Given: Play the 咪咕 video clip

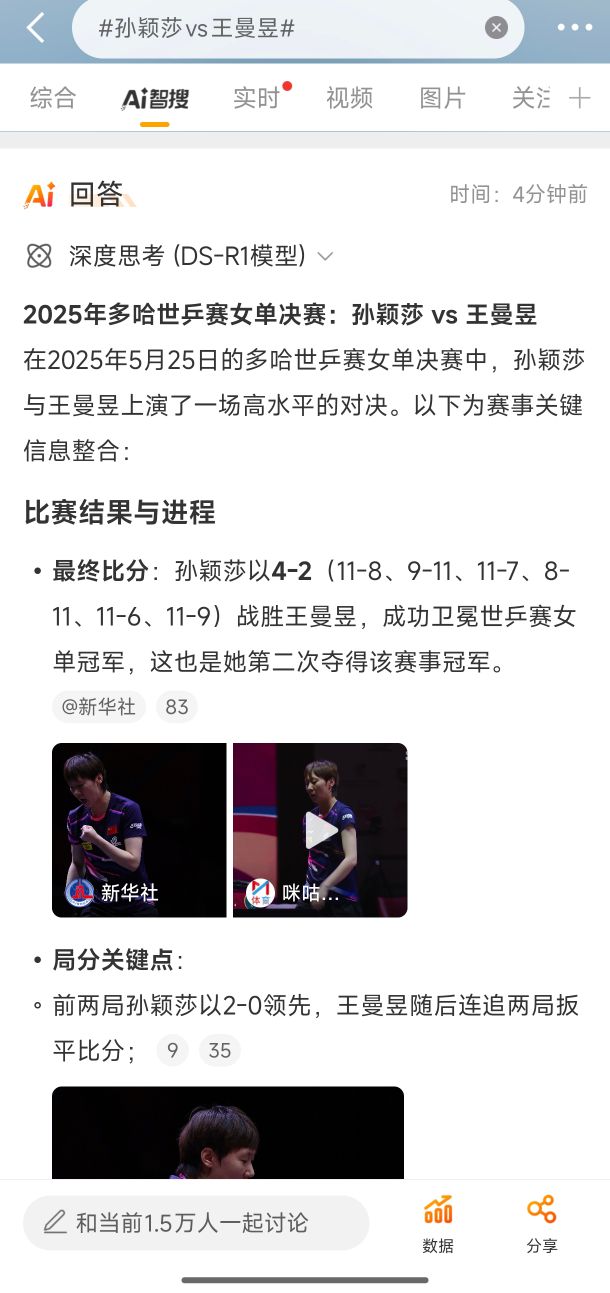Looking at the screenshot, I should (320, 830).
